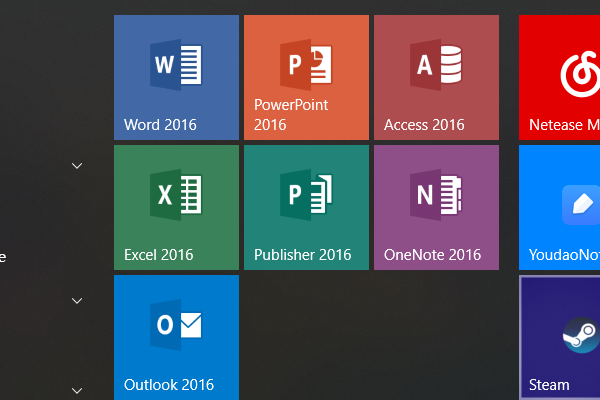
Task: Open the YoudaoNote tile
Action: [x=560, y=207]
